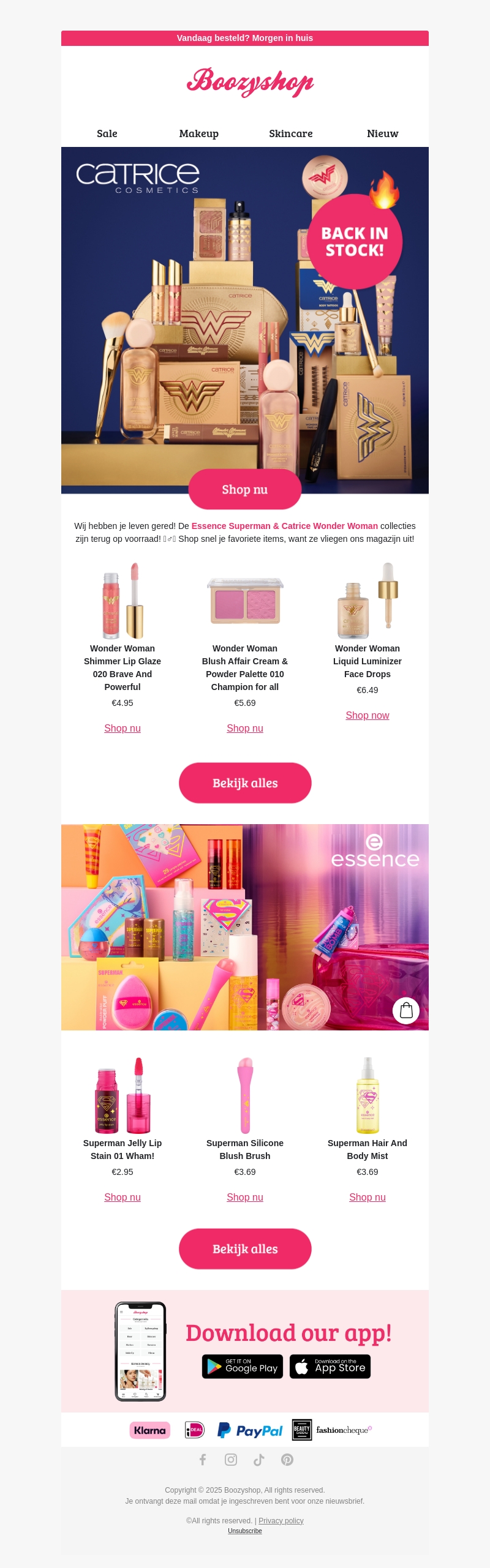This screenshot has width=490, height=1568.
Task: Open Boozyshop's Instagram page
Action: (x=231, y=1460)
